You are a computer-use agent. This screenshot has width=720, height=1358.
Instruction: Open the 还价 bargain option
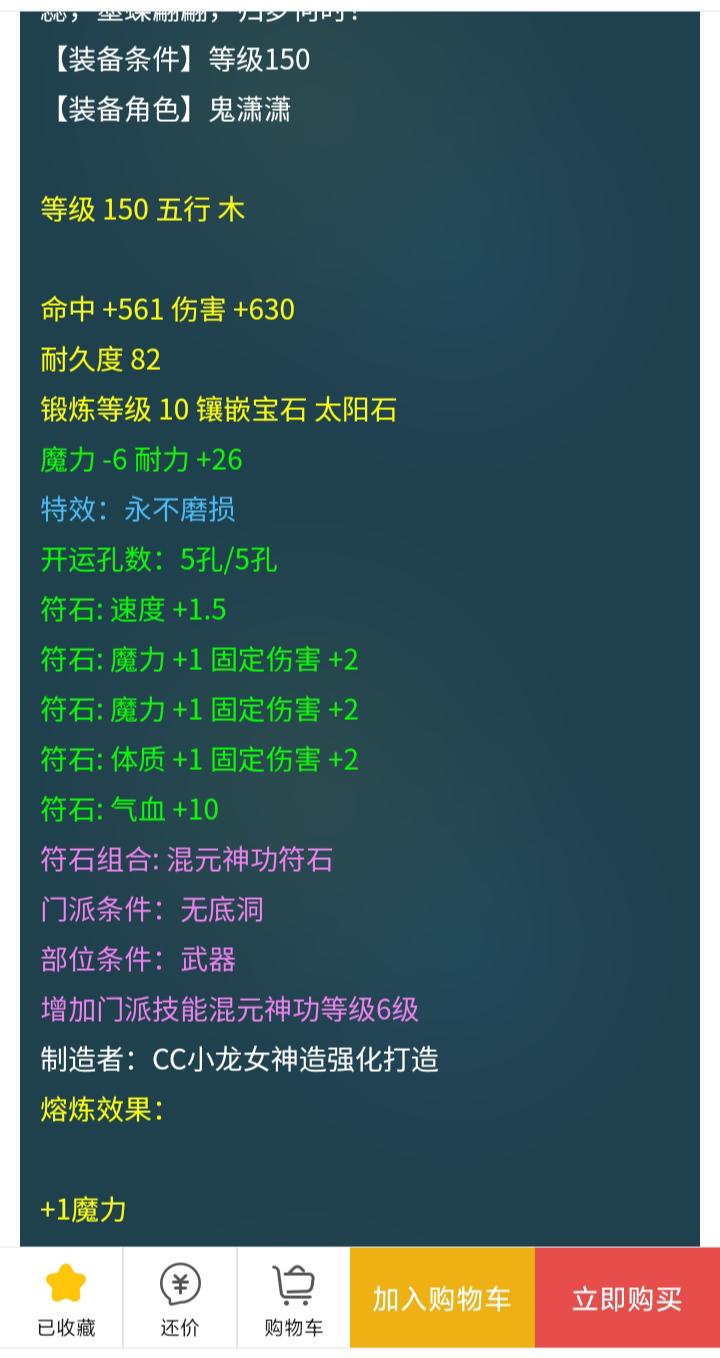point(180,1298)
